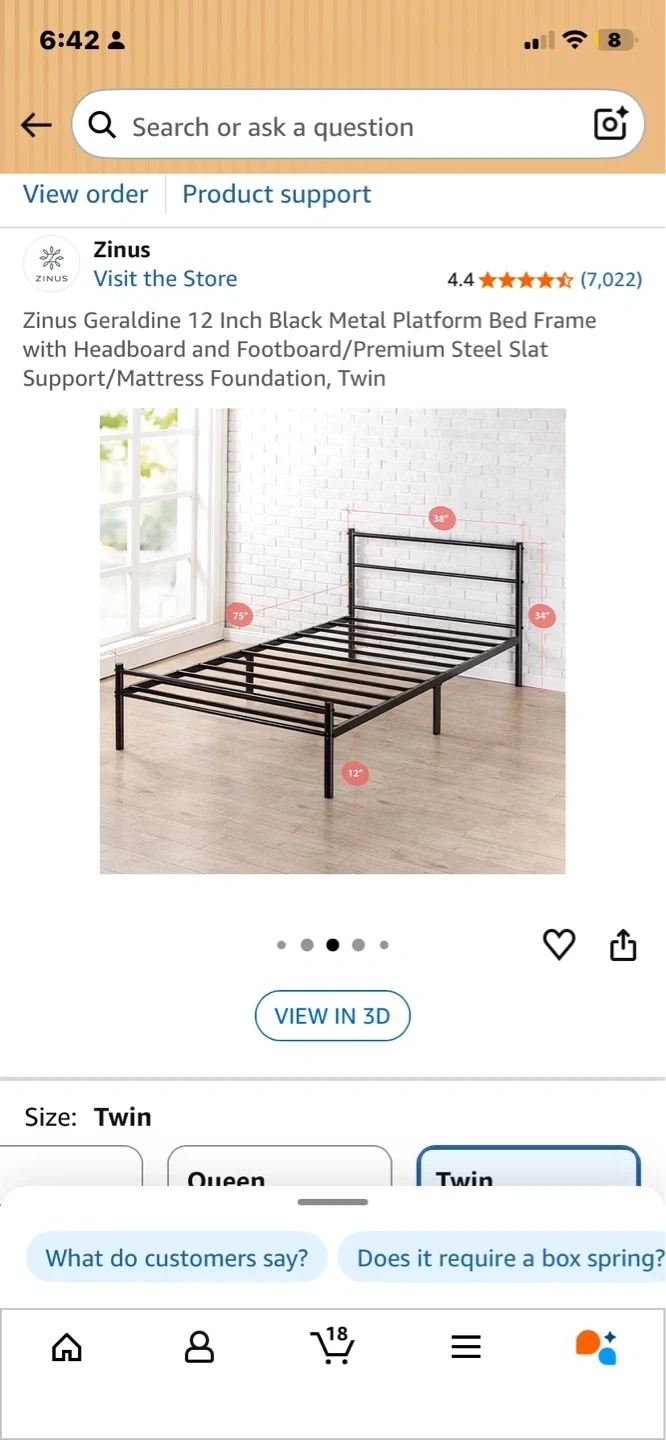Image resolution: width=666 pixels, height=1440 pixels.
Task: Open Product support
Action: point(276,194)
